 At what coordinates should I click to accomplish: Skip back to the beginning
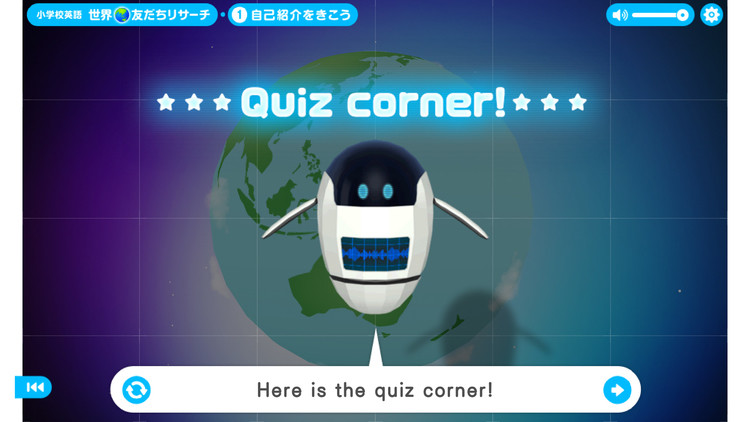point(33,387)
